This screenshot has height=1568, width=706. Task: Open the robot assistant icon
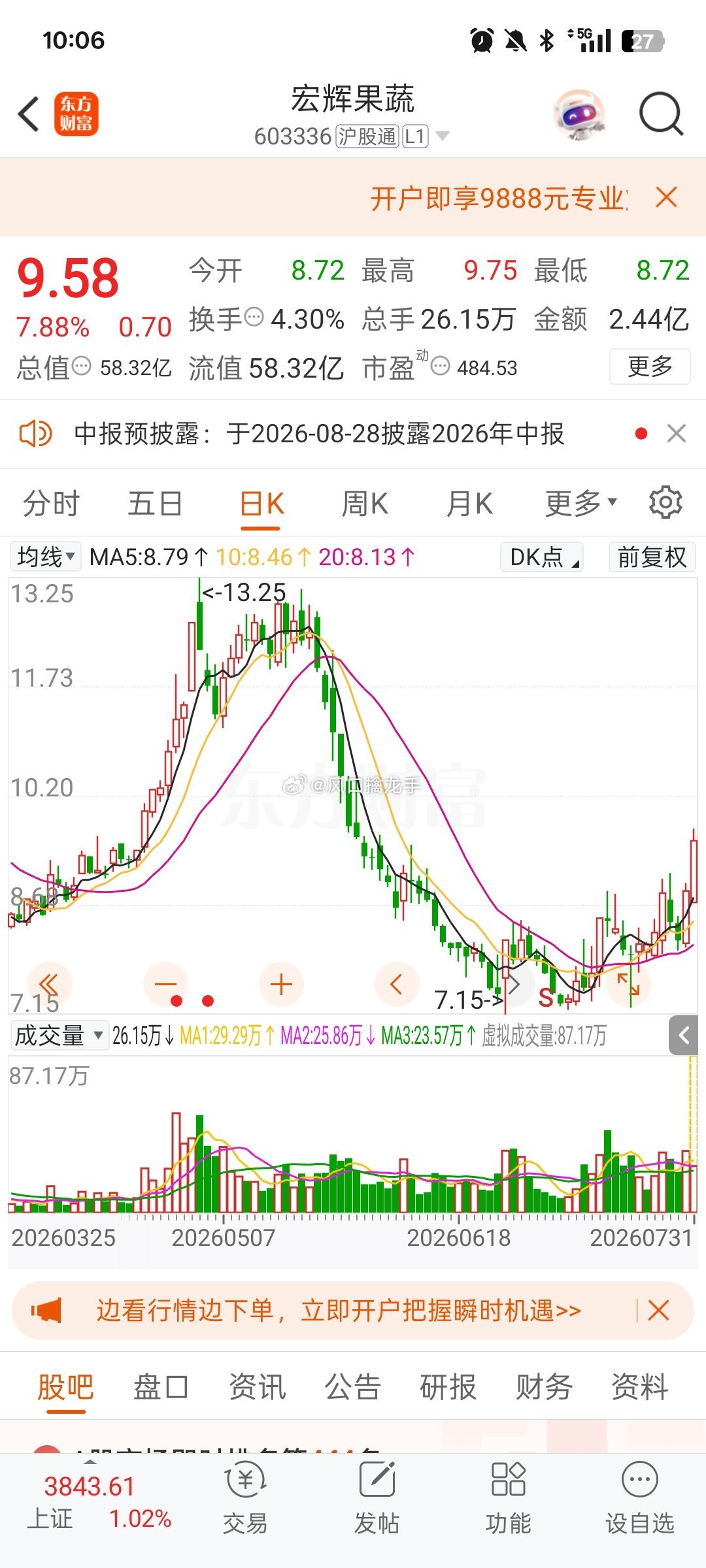pos(579,114)
